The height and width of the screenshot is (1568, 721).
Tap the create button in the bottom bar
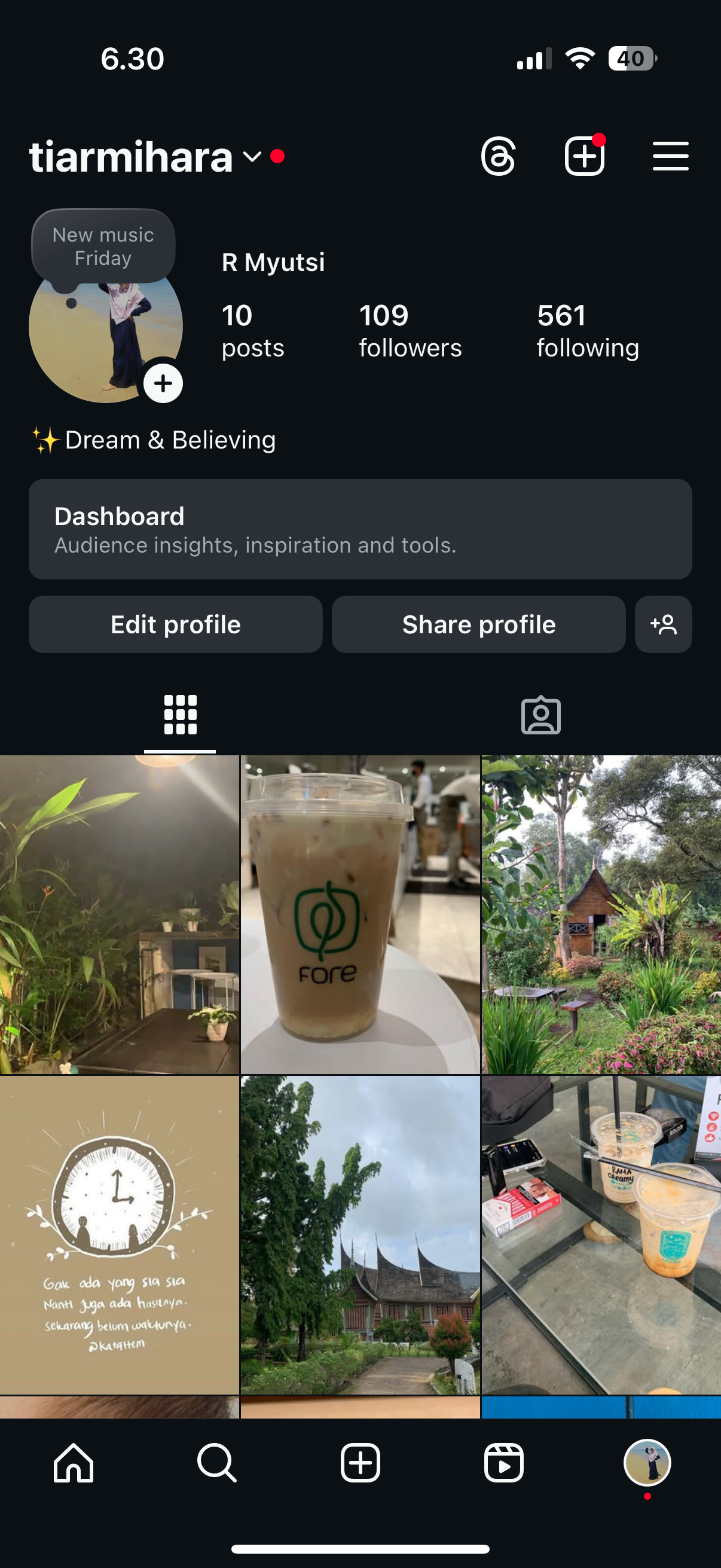click(x=360, y=1462)
